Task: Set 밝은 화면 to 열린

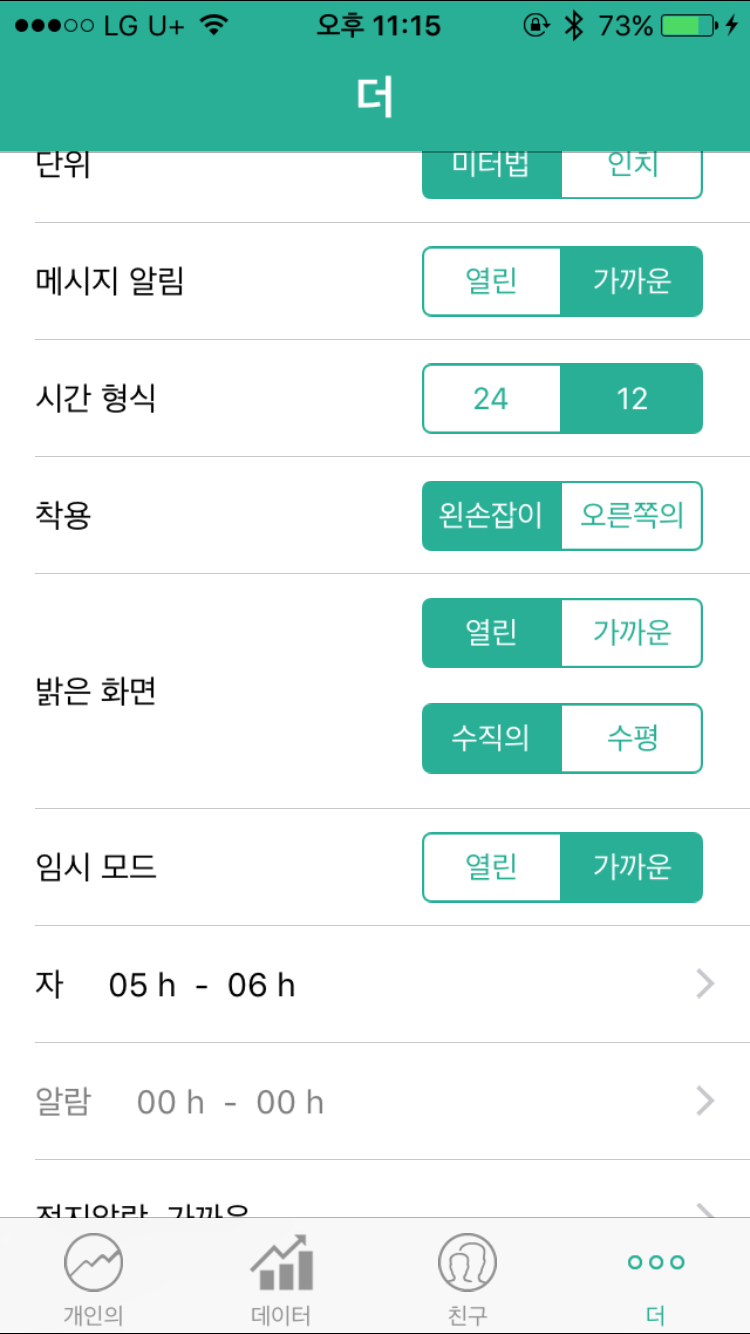Action: coord(492,633)
